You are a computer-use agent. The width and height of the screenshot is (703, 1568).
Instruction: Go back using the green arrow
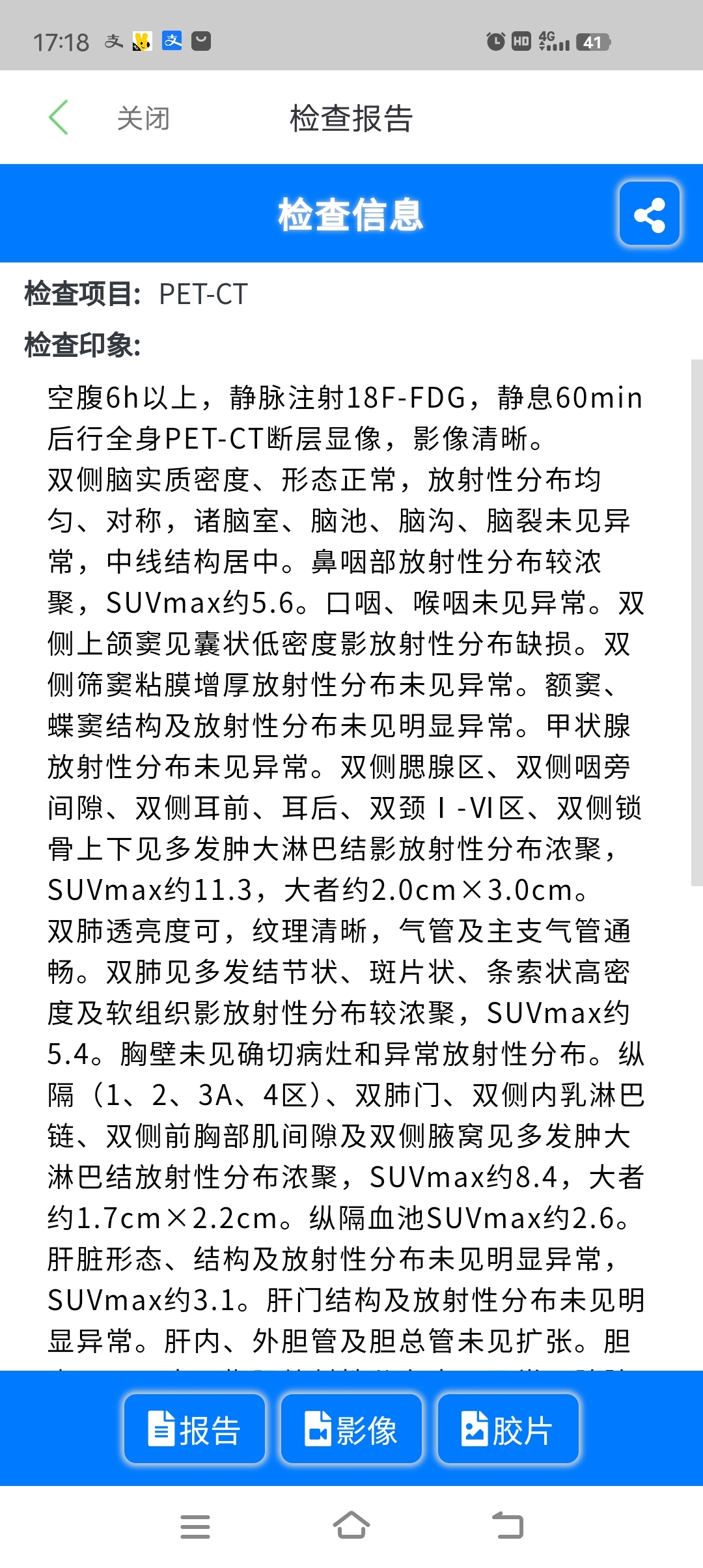[x=59, y=118]
